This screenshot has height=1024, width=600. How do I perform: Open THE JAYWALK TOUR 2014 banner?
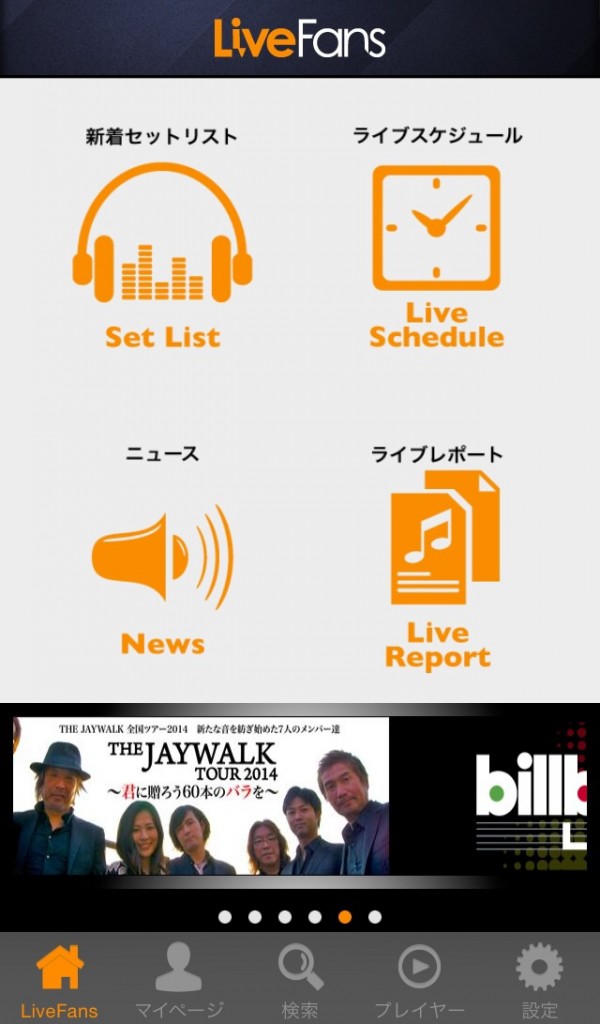point(200,796)
